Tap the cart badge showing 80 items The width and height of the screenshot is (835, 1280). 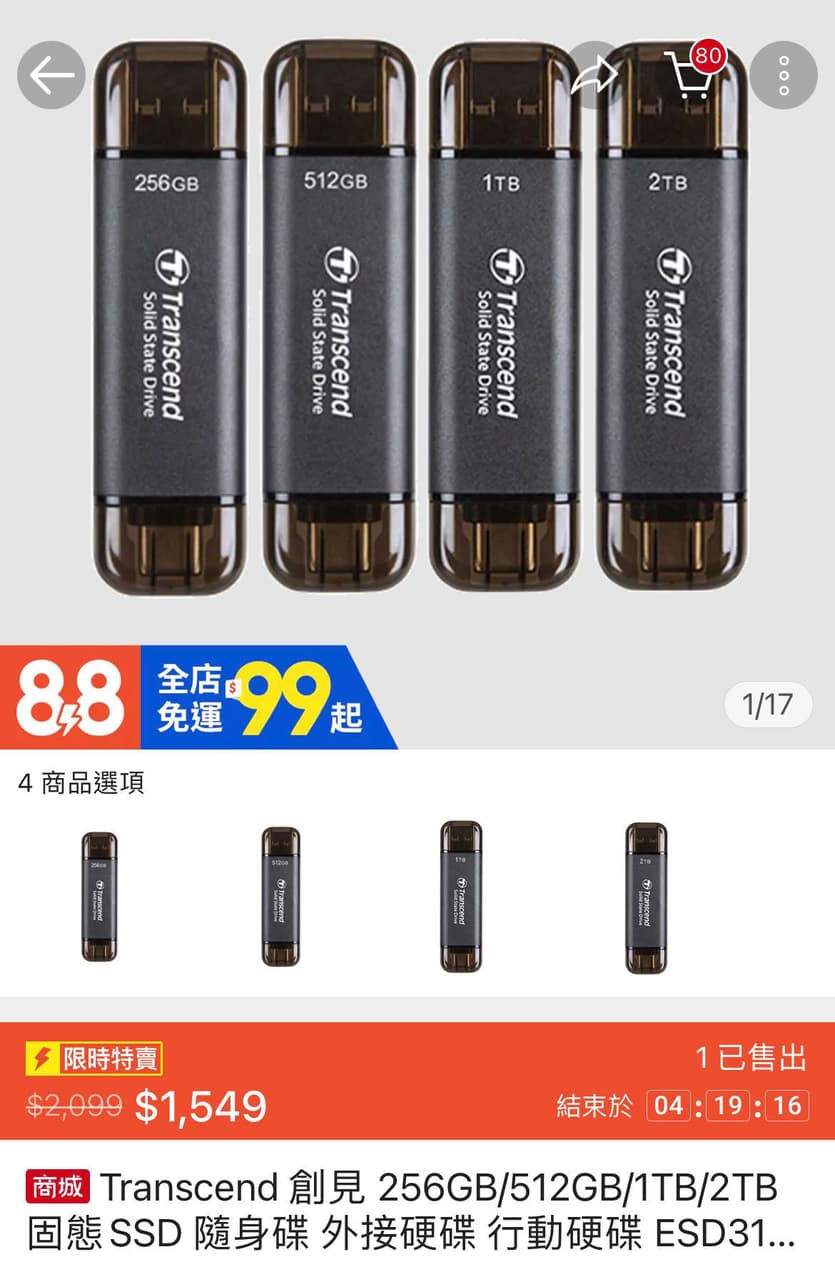(x=708, y=56)
